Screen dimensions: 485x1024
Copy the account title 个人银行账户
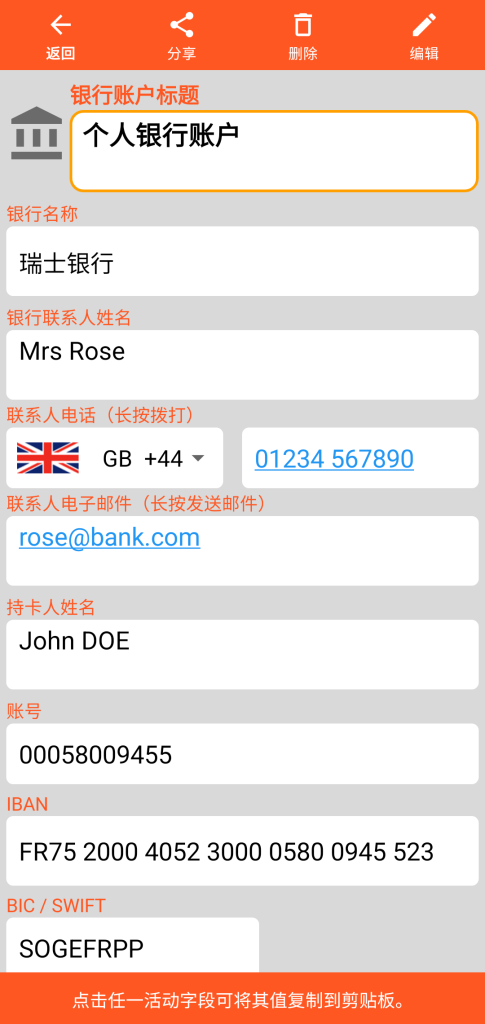point(274,151)
